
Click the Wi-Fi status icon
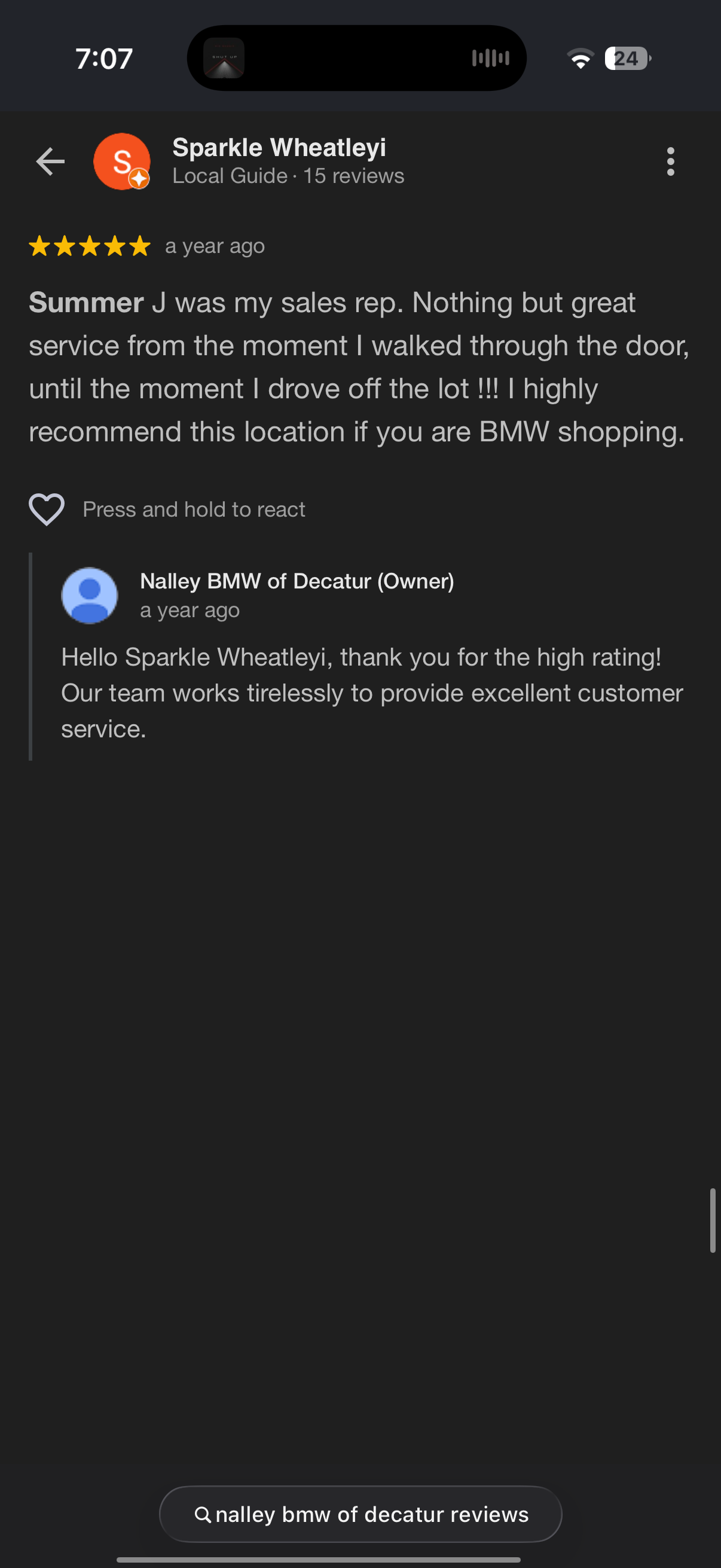[x=581, y=57]
